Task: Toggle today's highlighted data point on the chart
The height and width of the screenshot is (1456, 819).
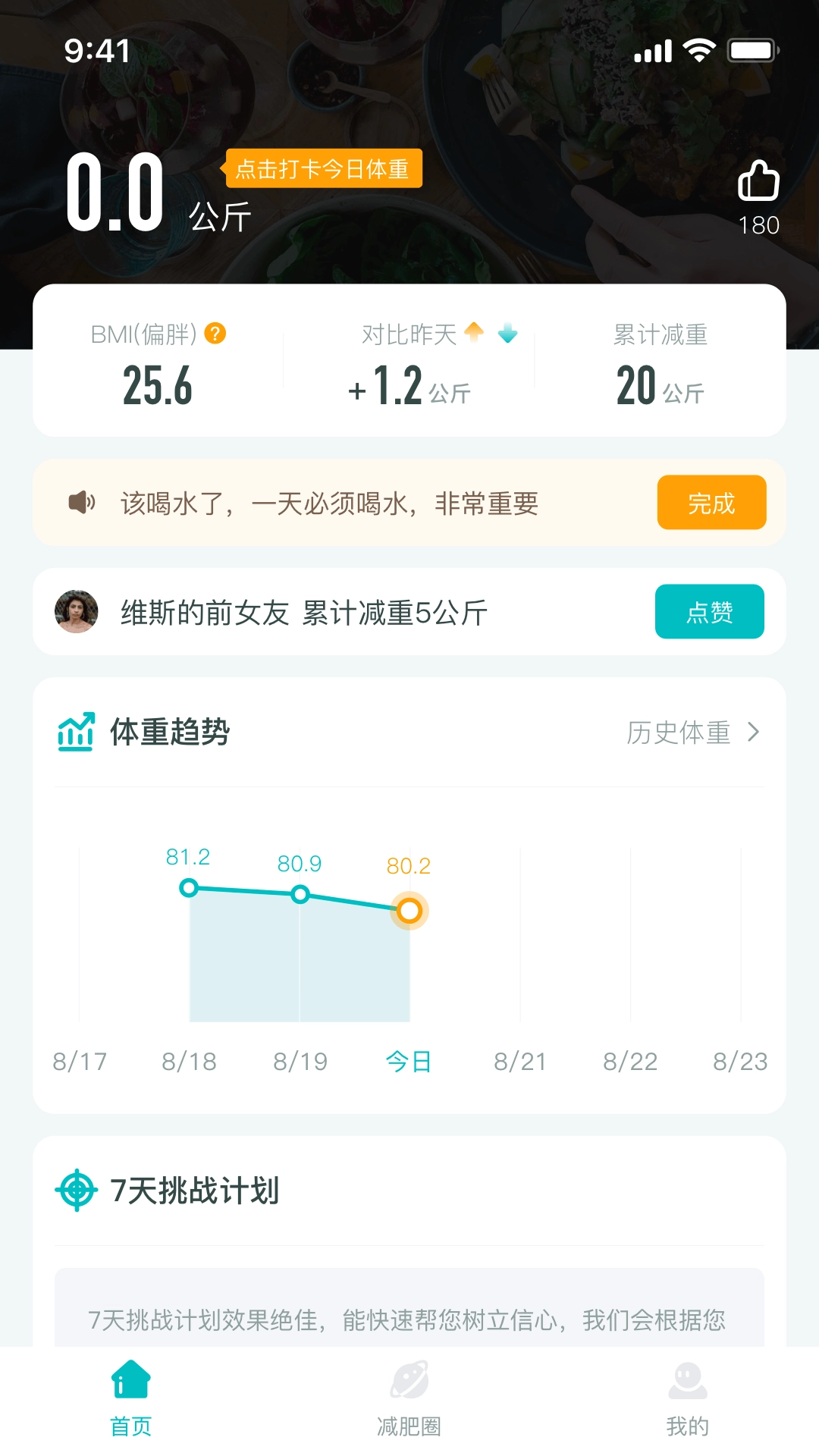Action: coord(409,910)
